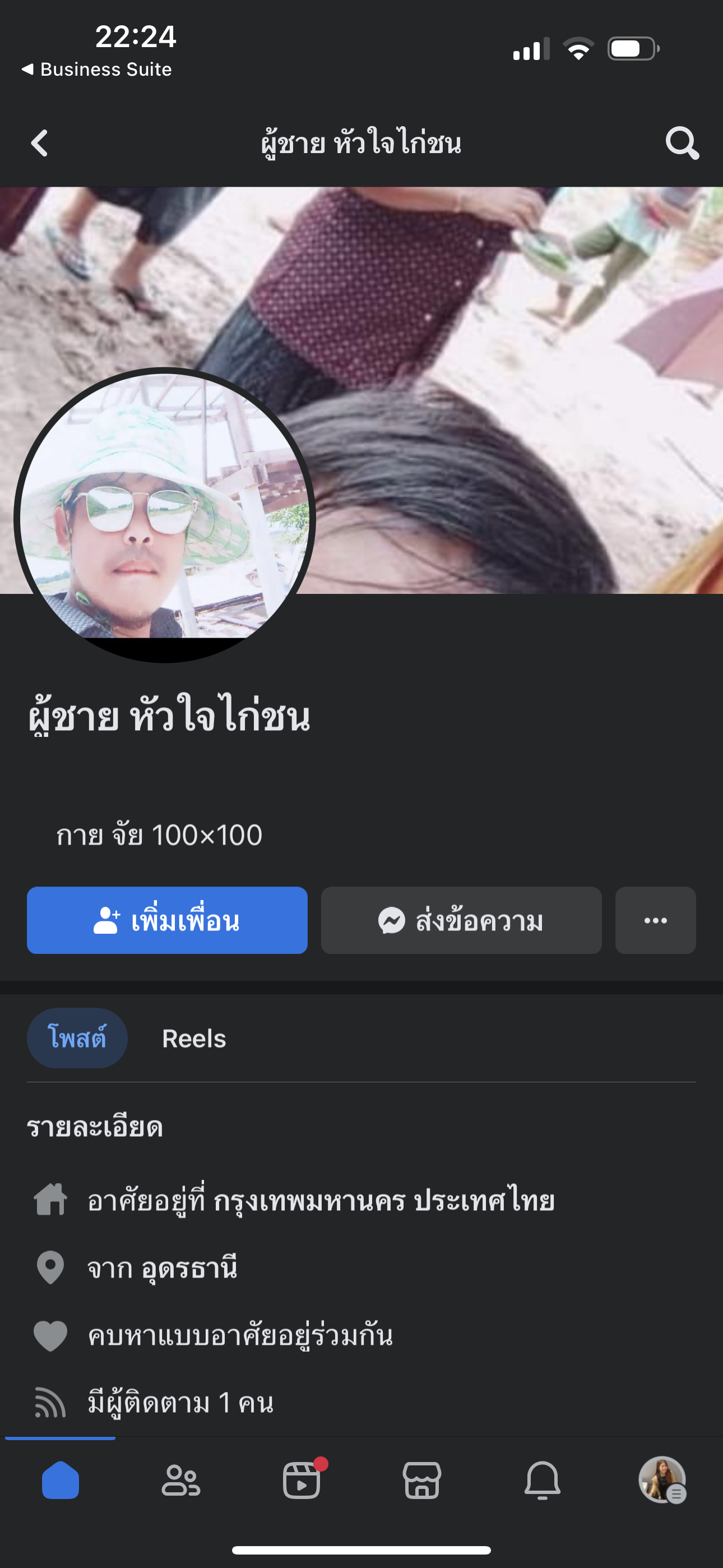Return to Business Suite app
This screenshot has width=723, height=1568.
click(98, 70)
